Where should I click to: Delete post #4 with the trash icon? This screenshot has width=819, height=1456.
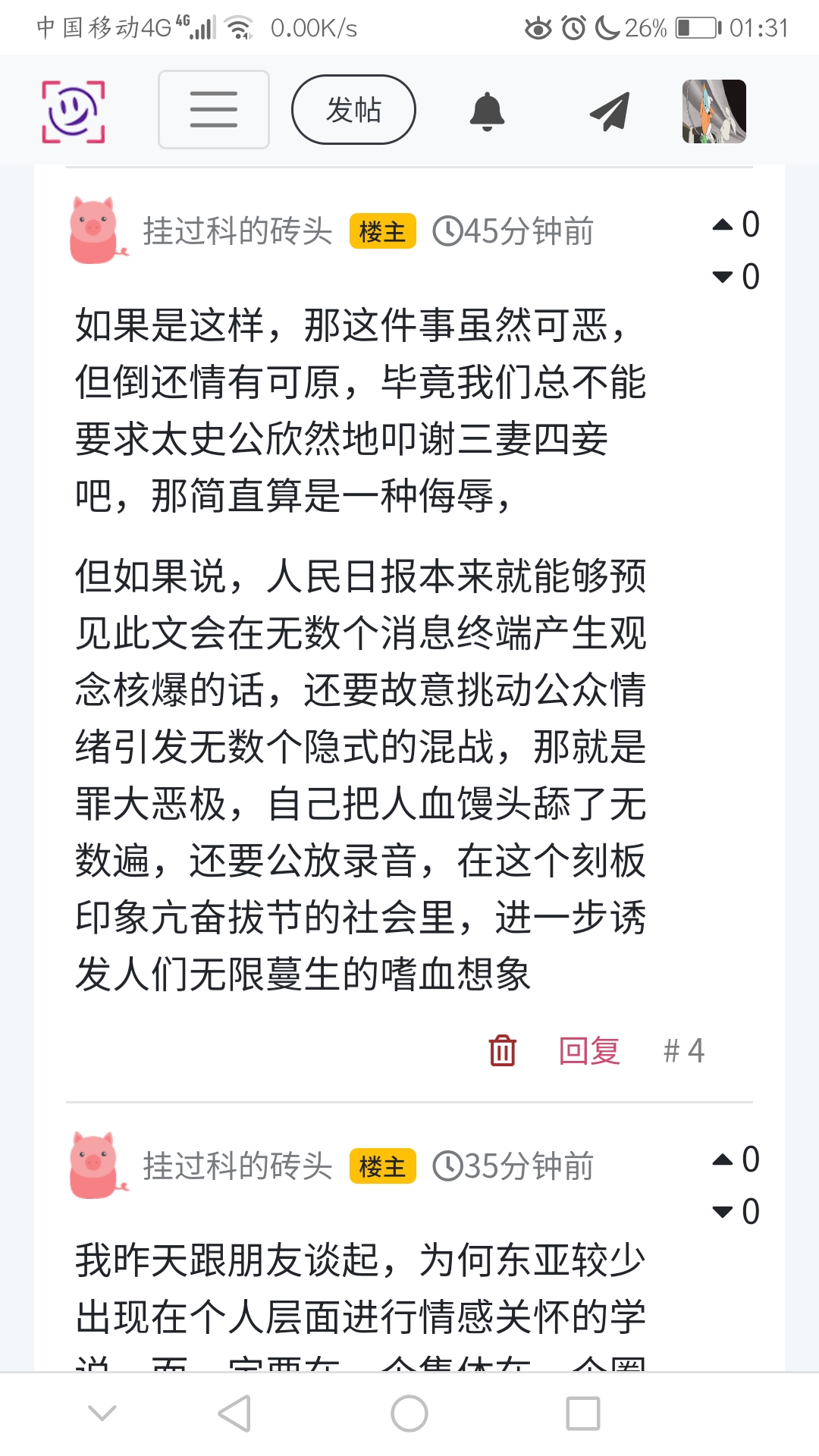click(x=502, y=1050)
